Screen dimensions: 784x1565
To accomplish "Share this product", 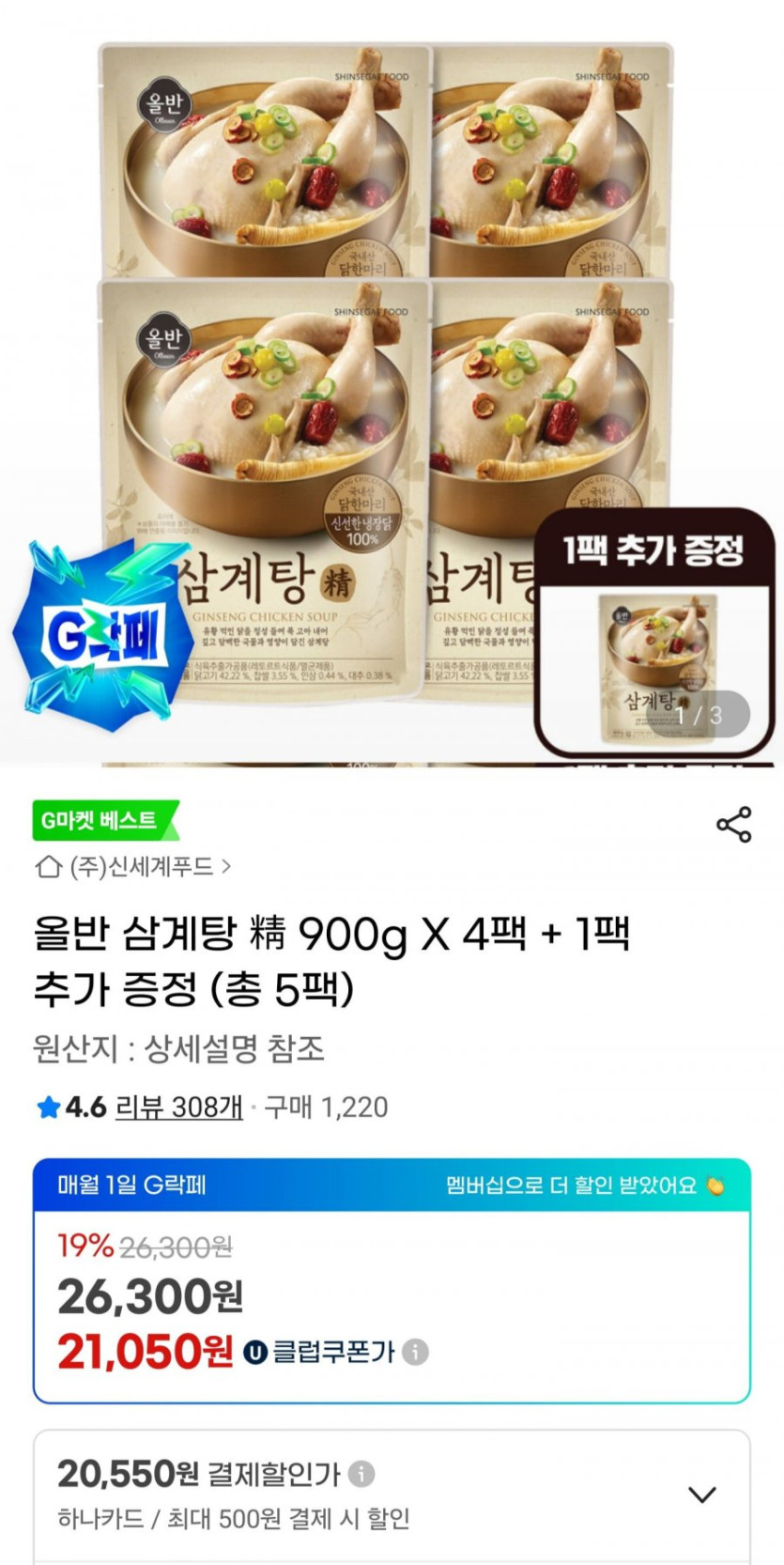I will tap(733, 825).
